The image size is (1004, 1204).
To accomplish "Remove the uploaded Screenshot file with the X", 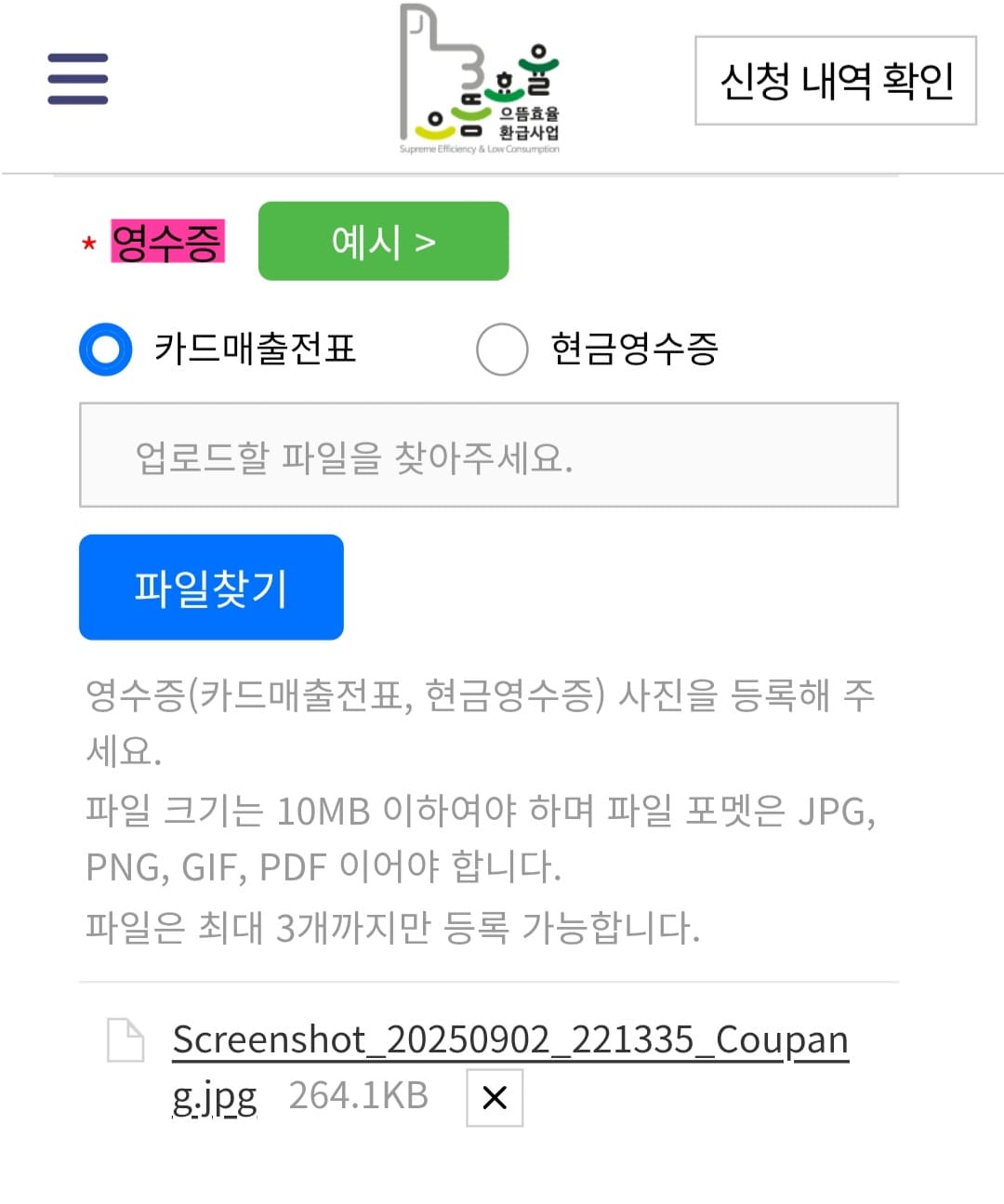I will [x=495, y=1099].
